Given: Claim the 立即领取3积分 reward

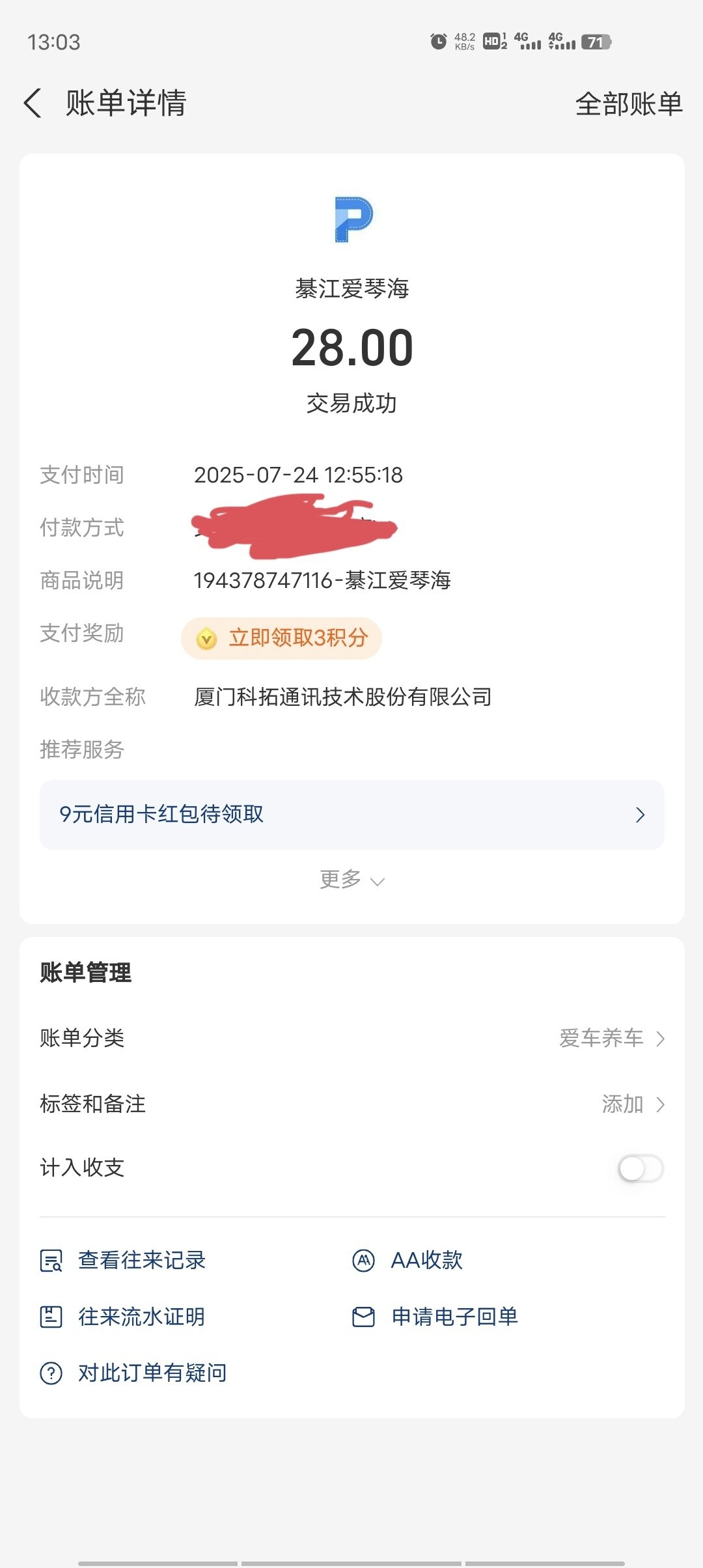Looking at the screenshot, I should click(281, 638).
